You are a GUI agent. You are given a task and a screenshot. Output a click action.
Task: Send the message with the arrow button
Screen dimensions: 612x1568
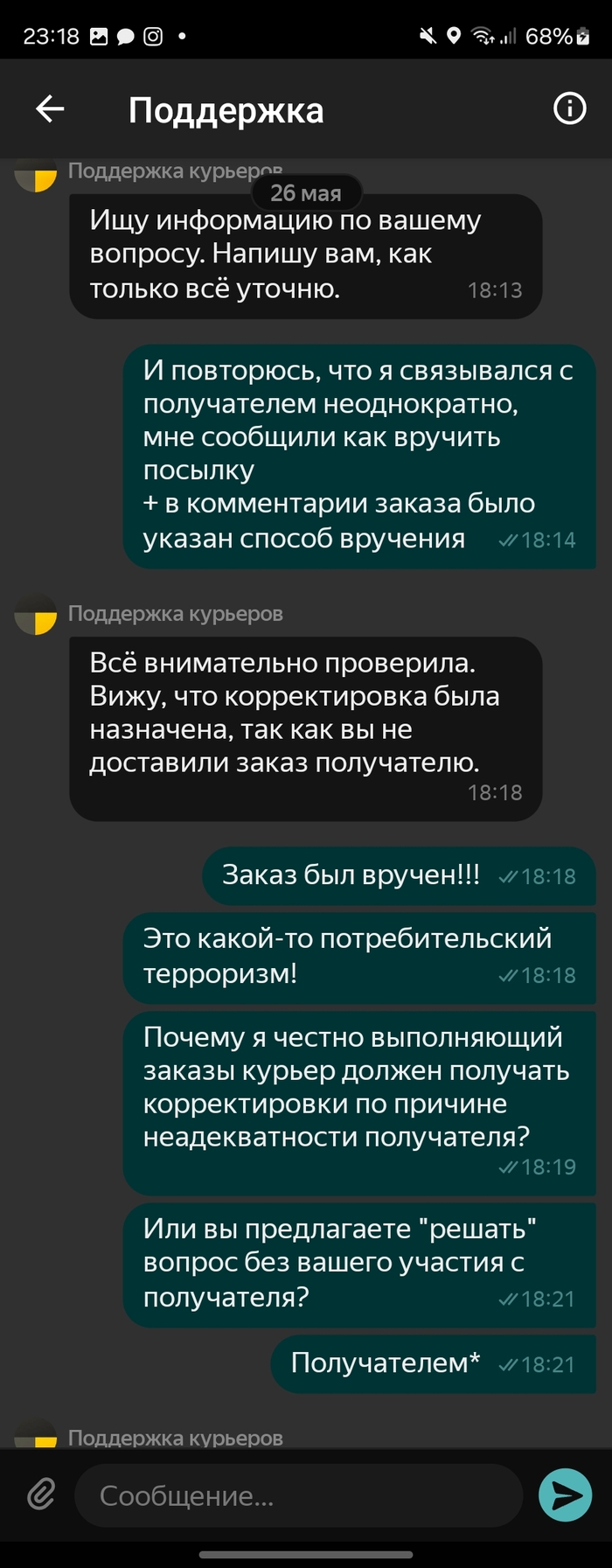pyautogui.click(x=565, y=1495)
